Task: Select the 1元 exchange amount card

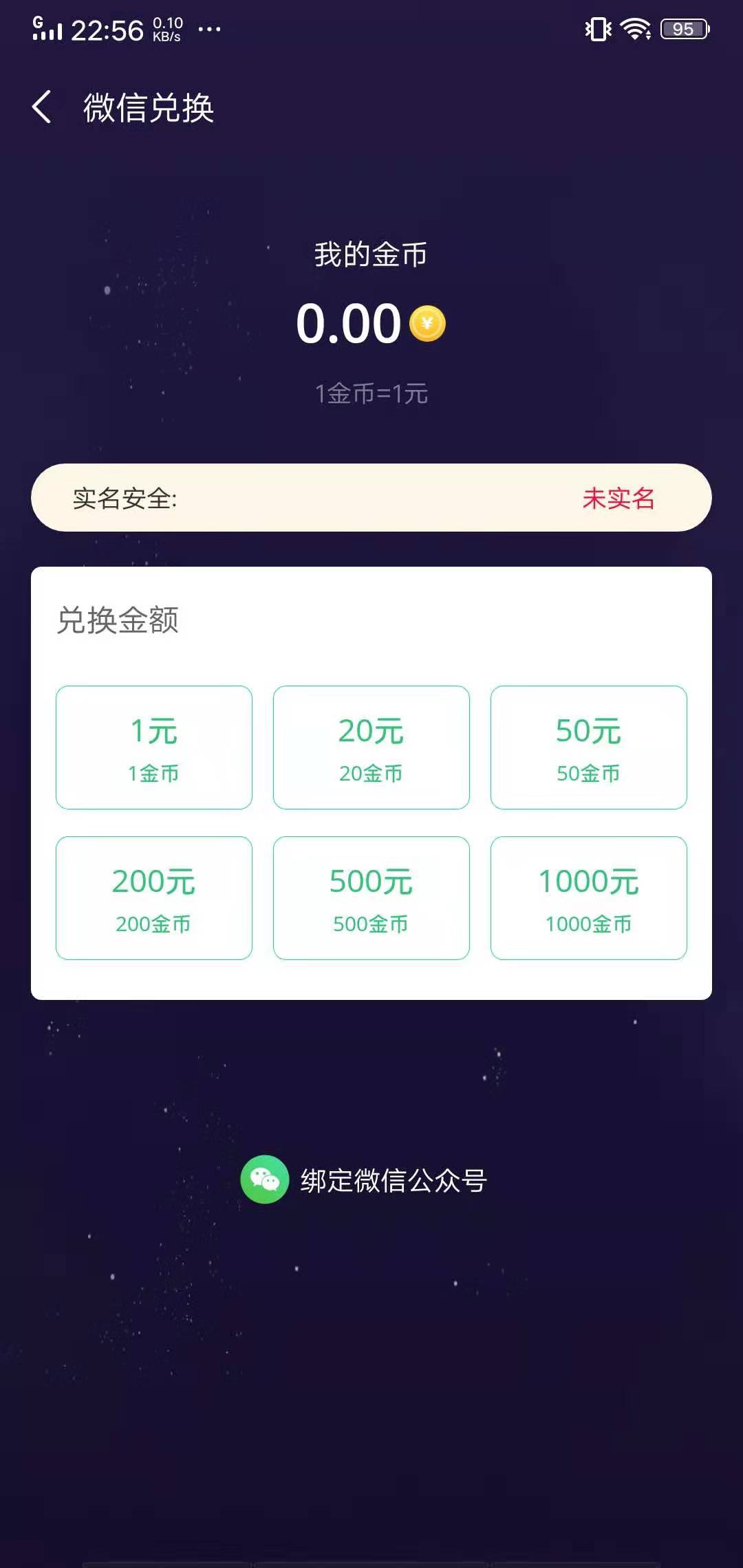Action: [x=154, y=748]
